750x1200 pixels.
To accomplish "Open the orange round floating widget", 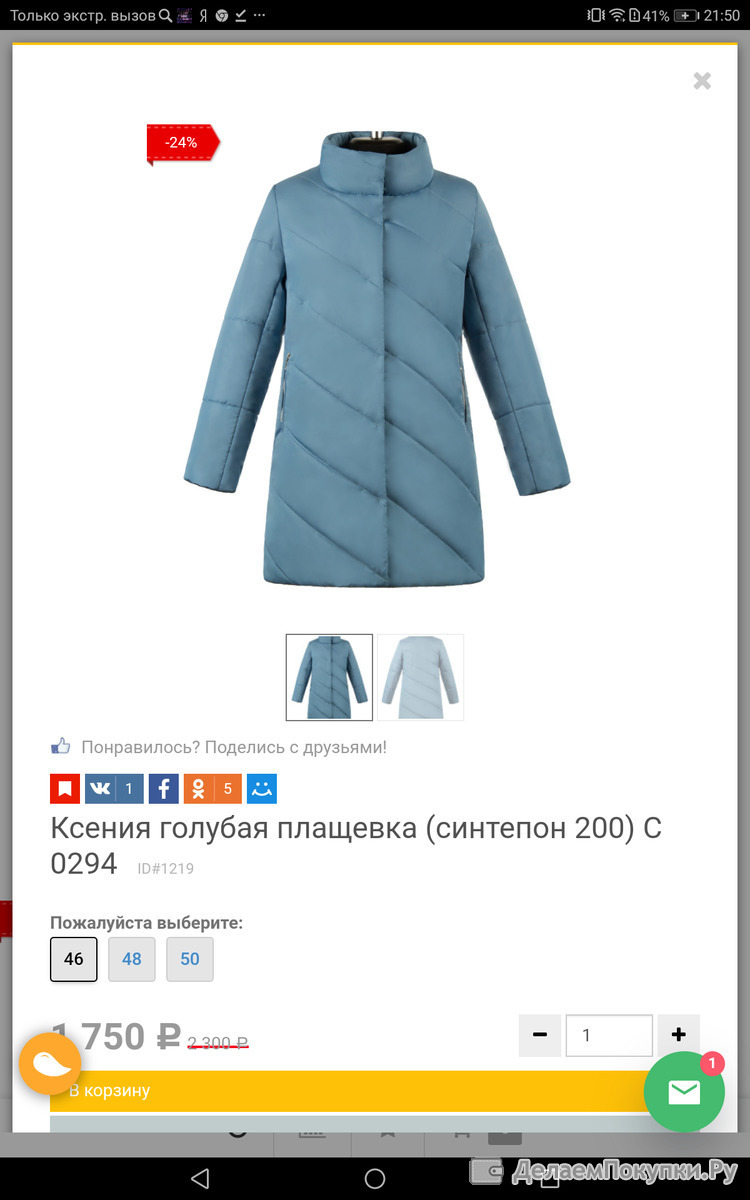I will [50, 1064].
